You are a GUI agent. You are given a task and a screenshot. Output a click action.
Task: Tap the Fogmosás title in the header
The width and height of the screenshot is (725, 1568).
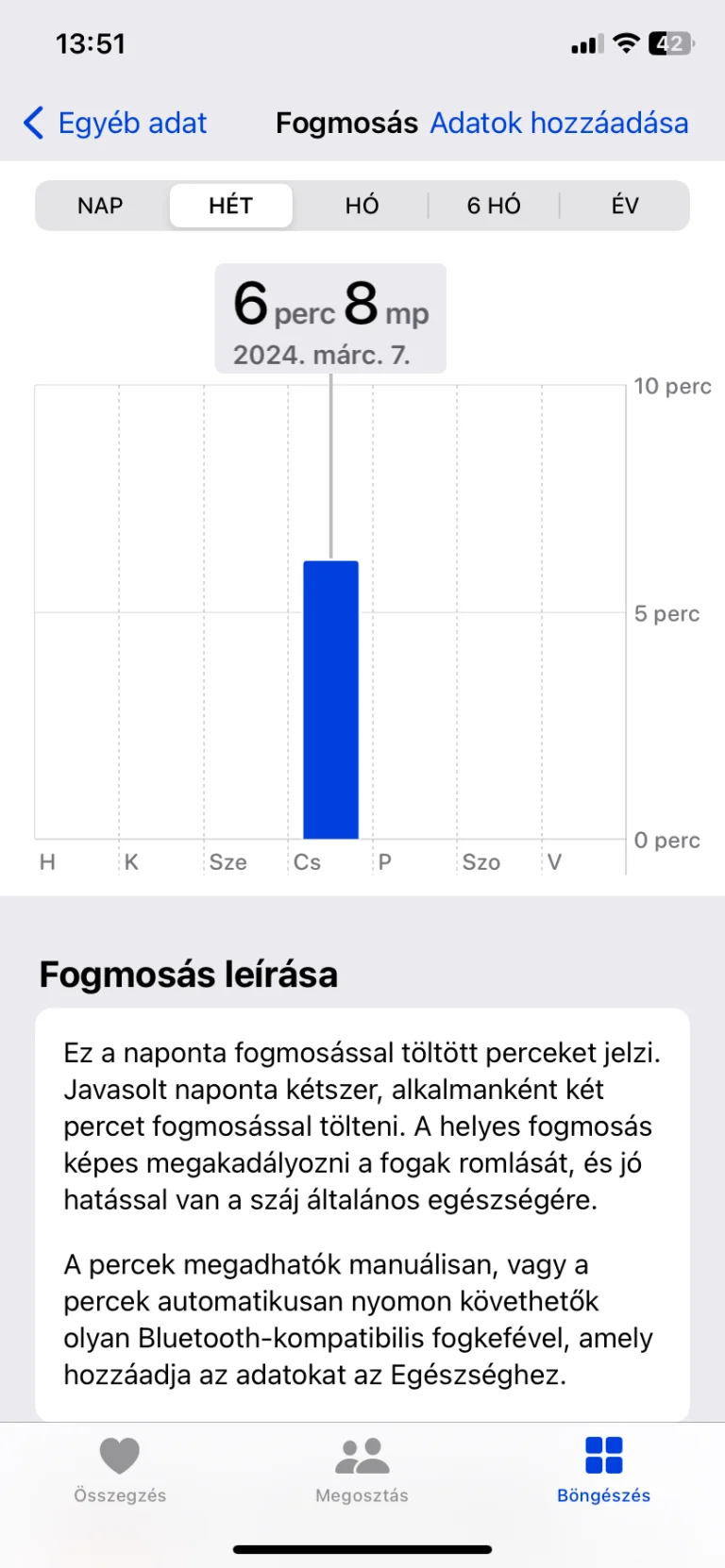pos(347,123)
